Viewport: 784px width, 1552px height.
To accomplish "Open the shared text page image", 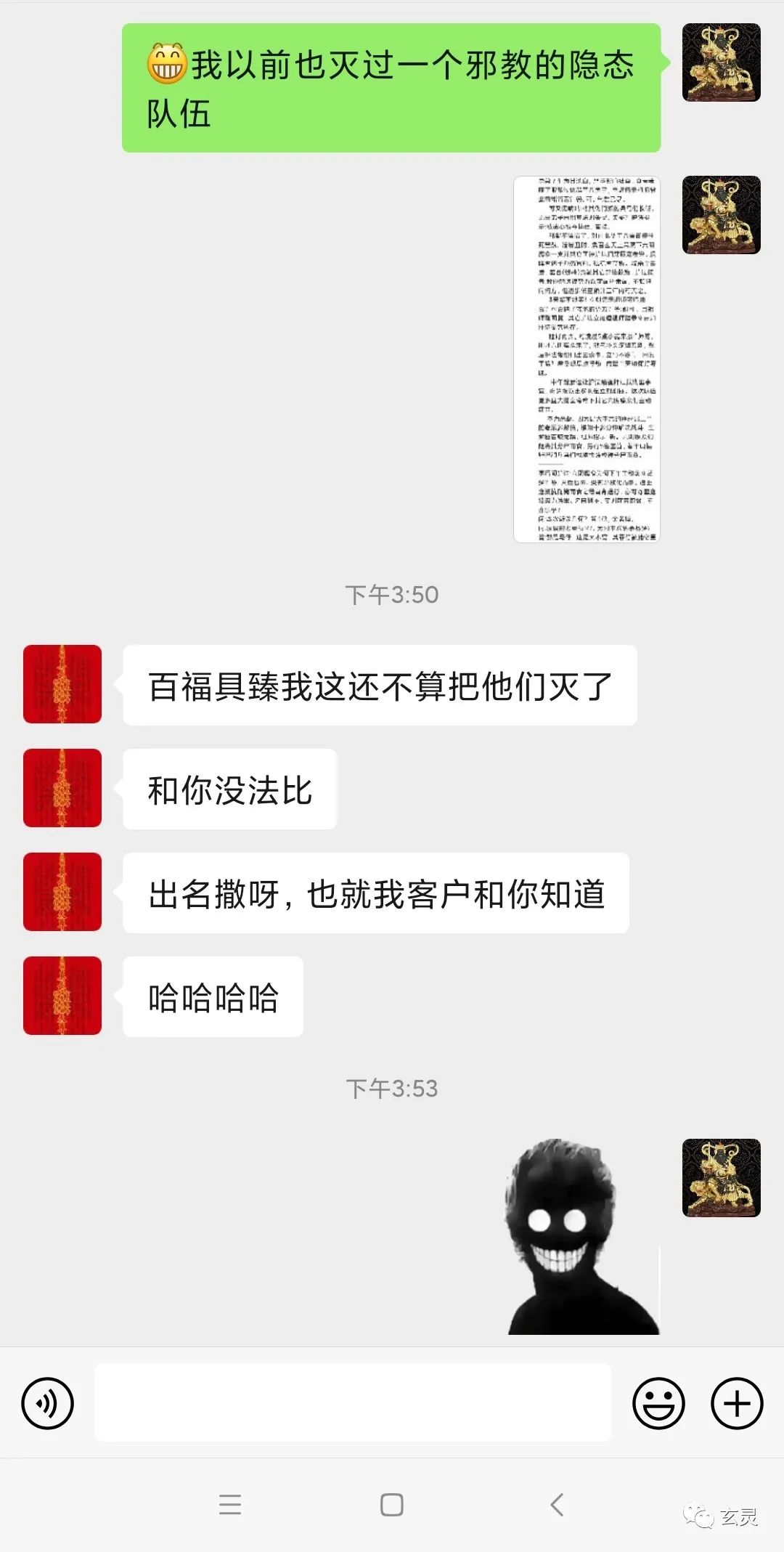I will (x=587, y=359).
